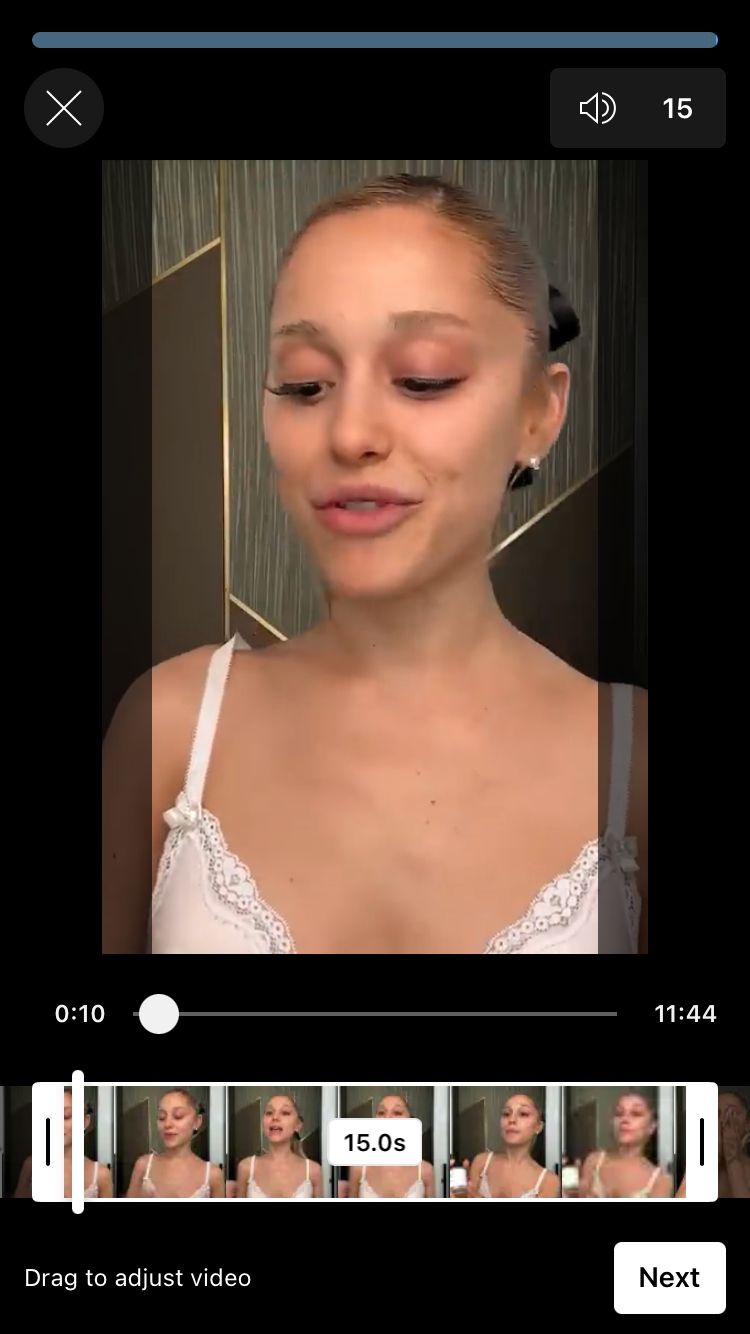Click the left trim handle of the filmstrip
Image resolution: width=750 pixels, height=1334 pixels.
point(46,1142)
